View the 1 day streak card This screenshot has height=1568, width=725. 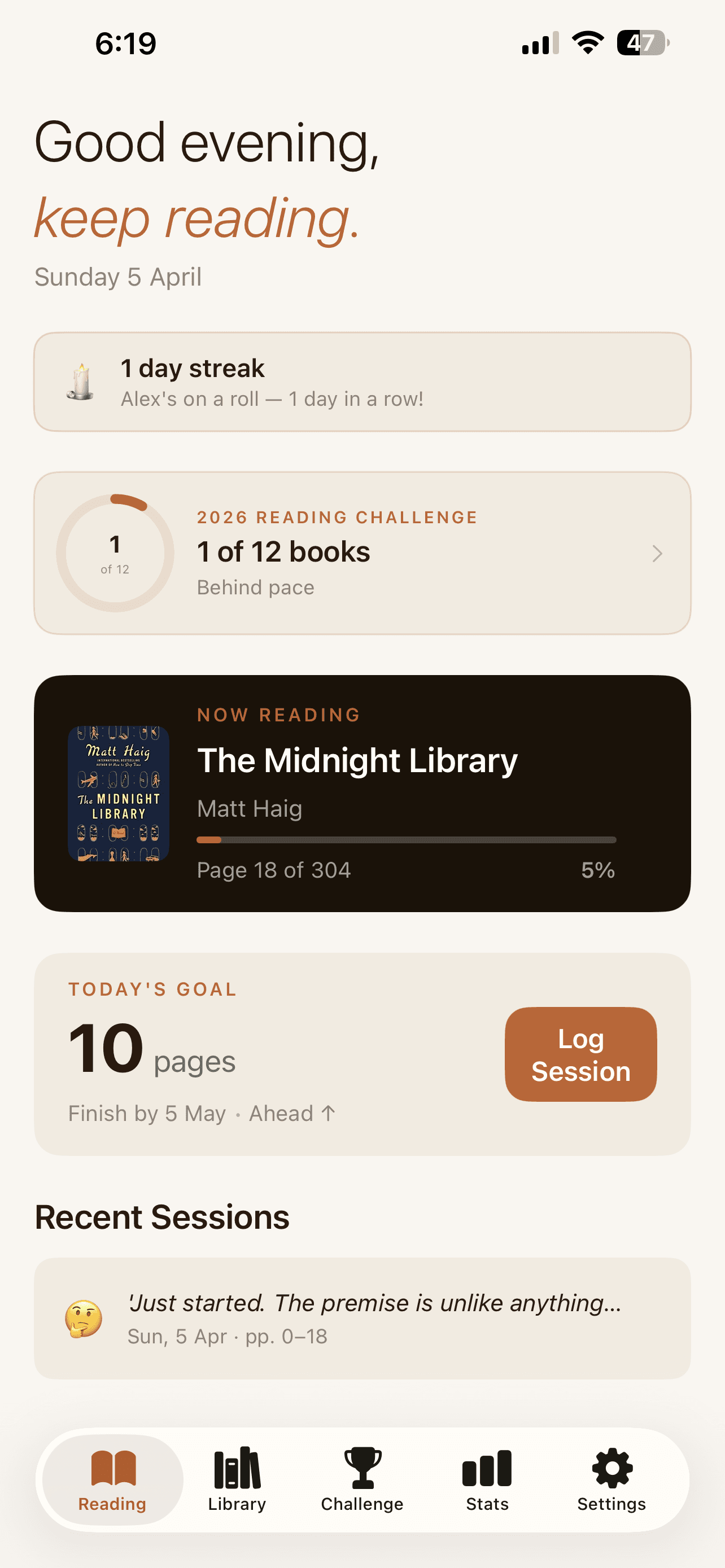[x=362, y=382]
